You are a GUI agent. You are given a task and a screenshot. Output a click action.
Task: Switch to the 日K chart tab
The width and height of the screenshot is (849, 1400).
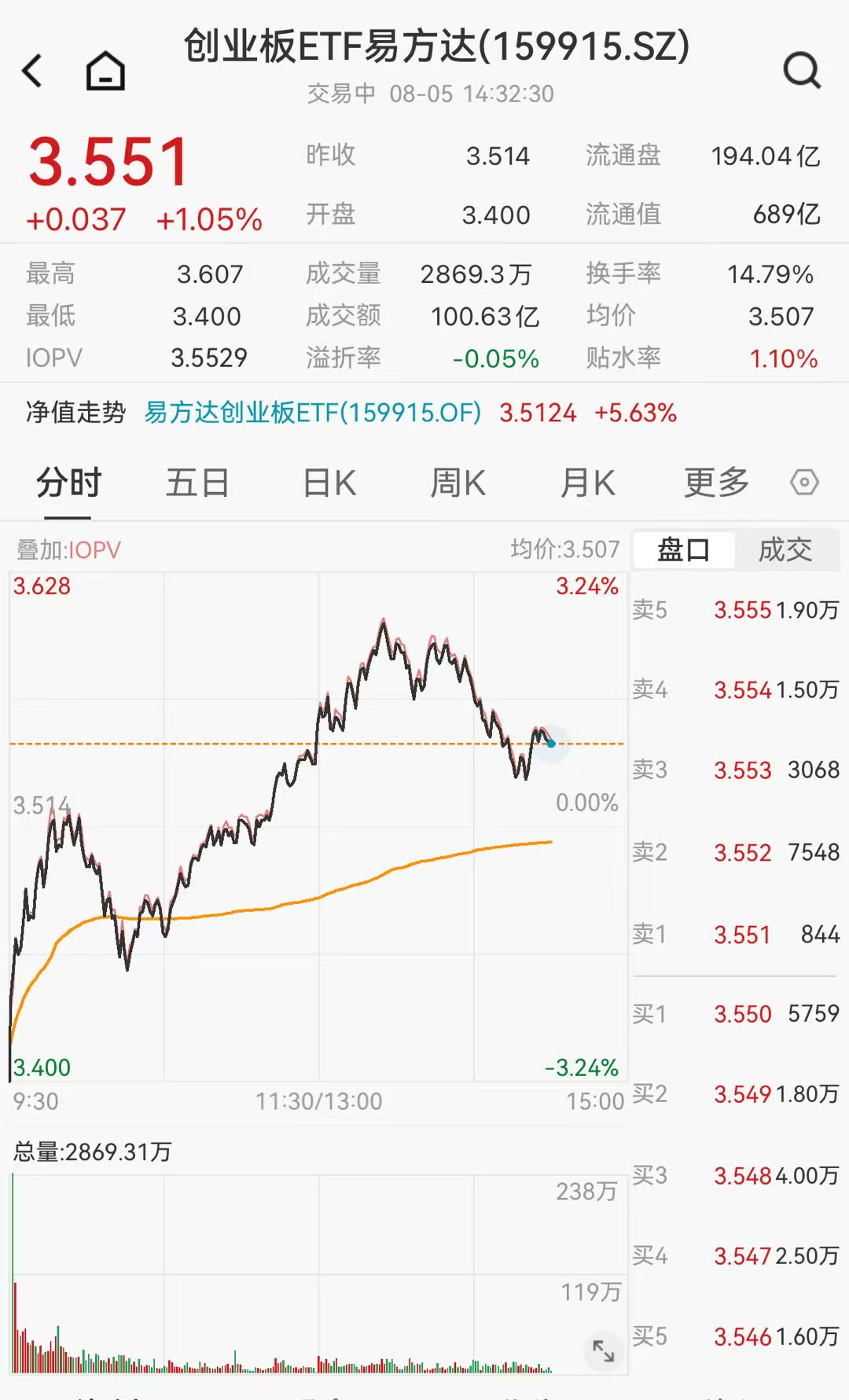click(329, 482)
